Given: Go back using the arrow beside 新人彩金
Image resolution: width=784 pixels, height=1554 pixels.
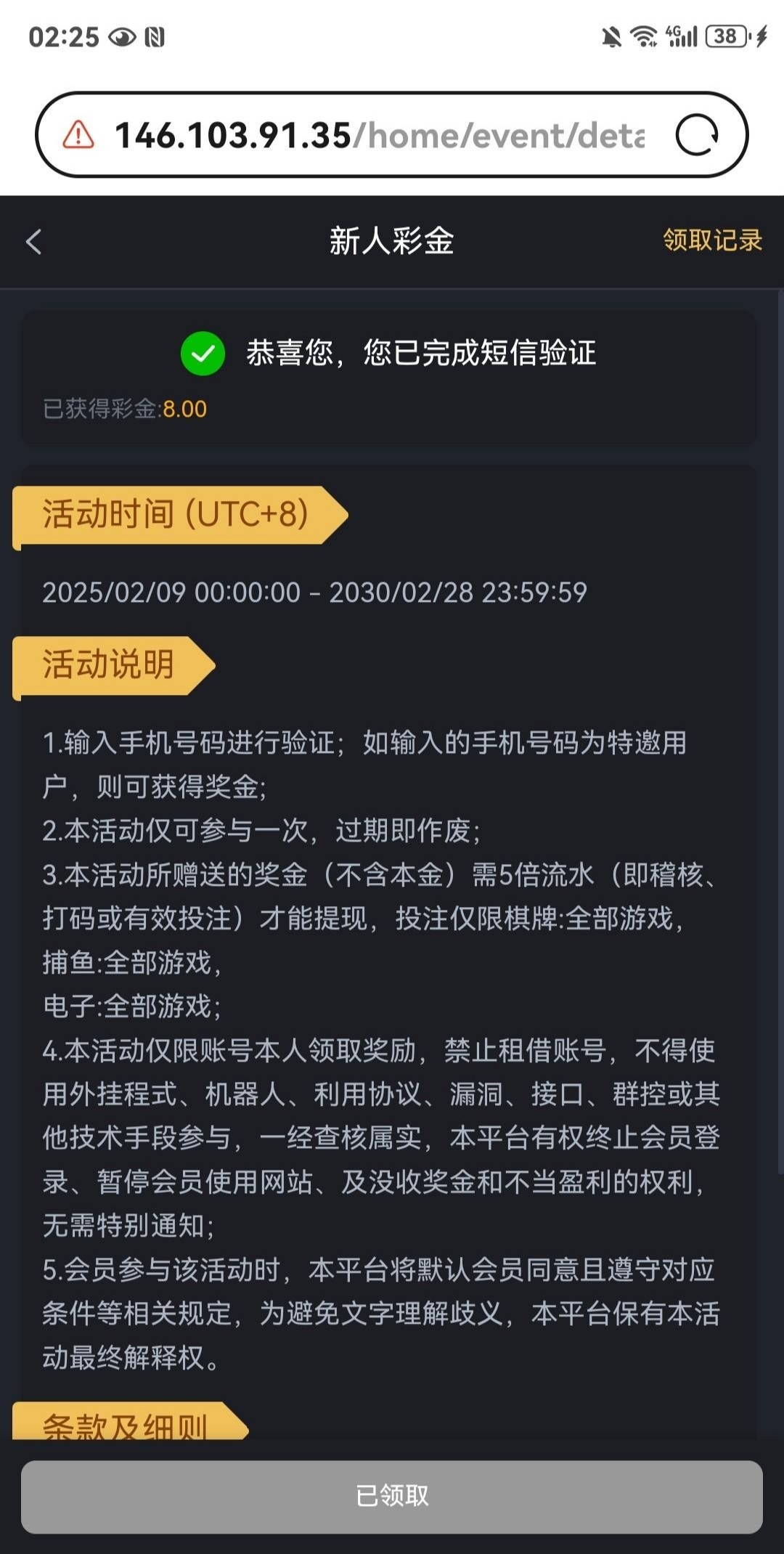Looking at the screenshot, I should point(33,242).
